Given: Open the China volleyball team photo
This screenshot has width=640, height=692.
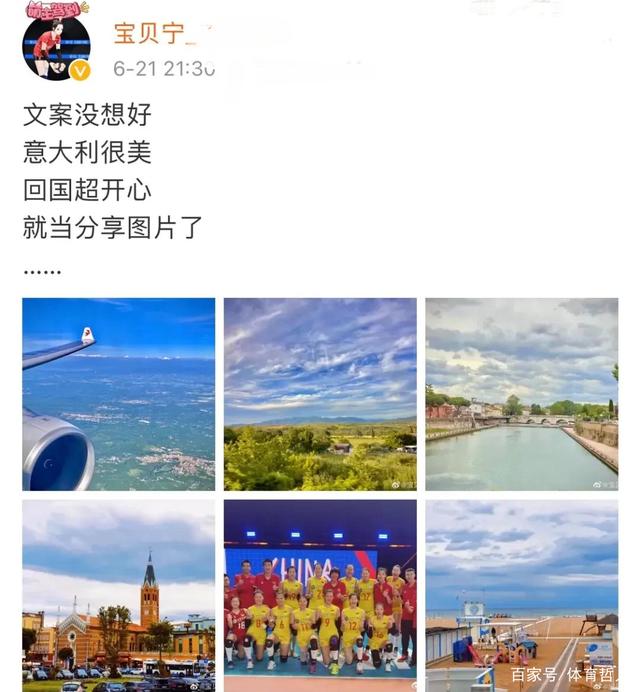Looking at the screenshot, I should point(320,596).
